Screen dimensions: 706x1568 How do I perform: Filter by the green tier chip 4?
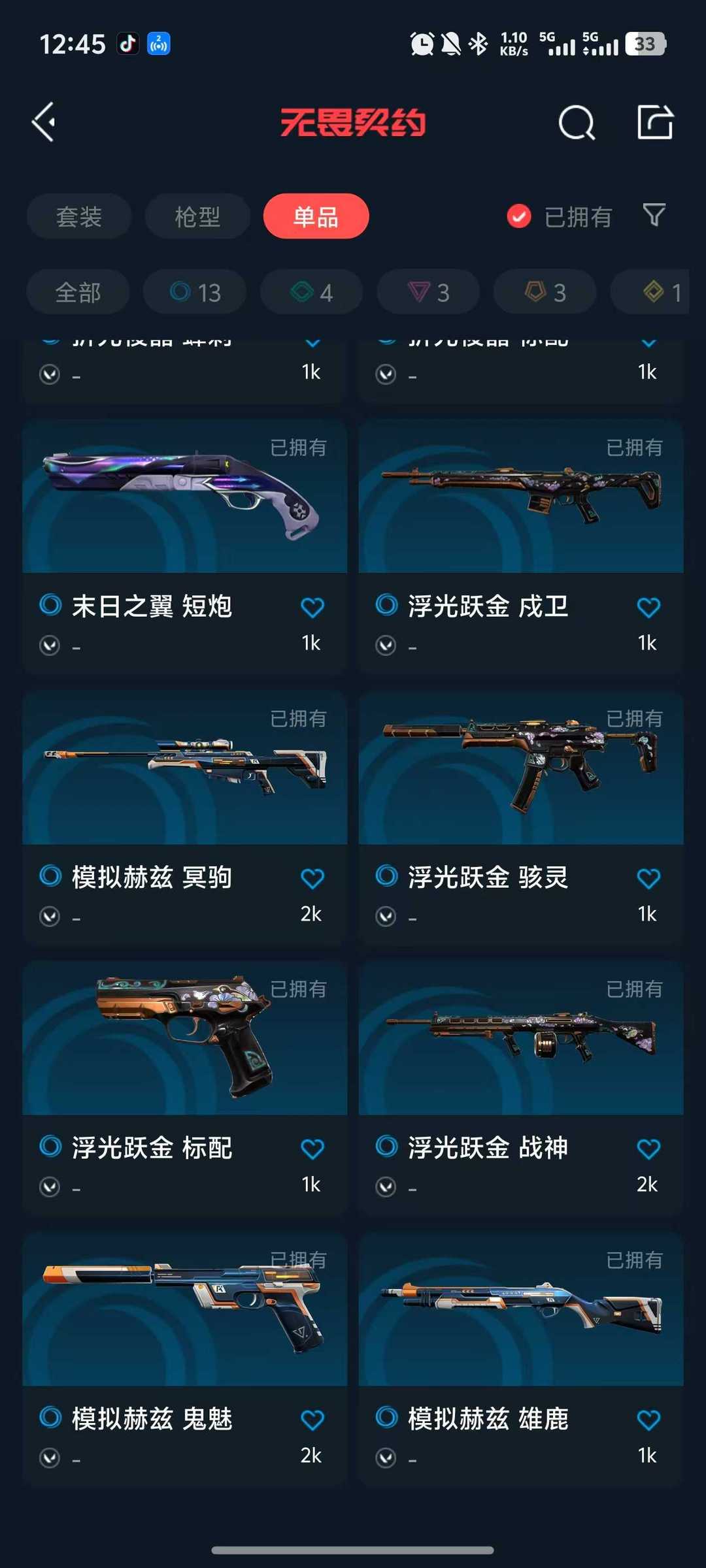coord(312,292)
